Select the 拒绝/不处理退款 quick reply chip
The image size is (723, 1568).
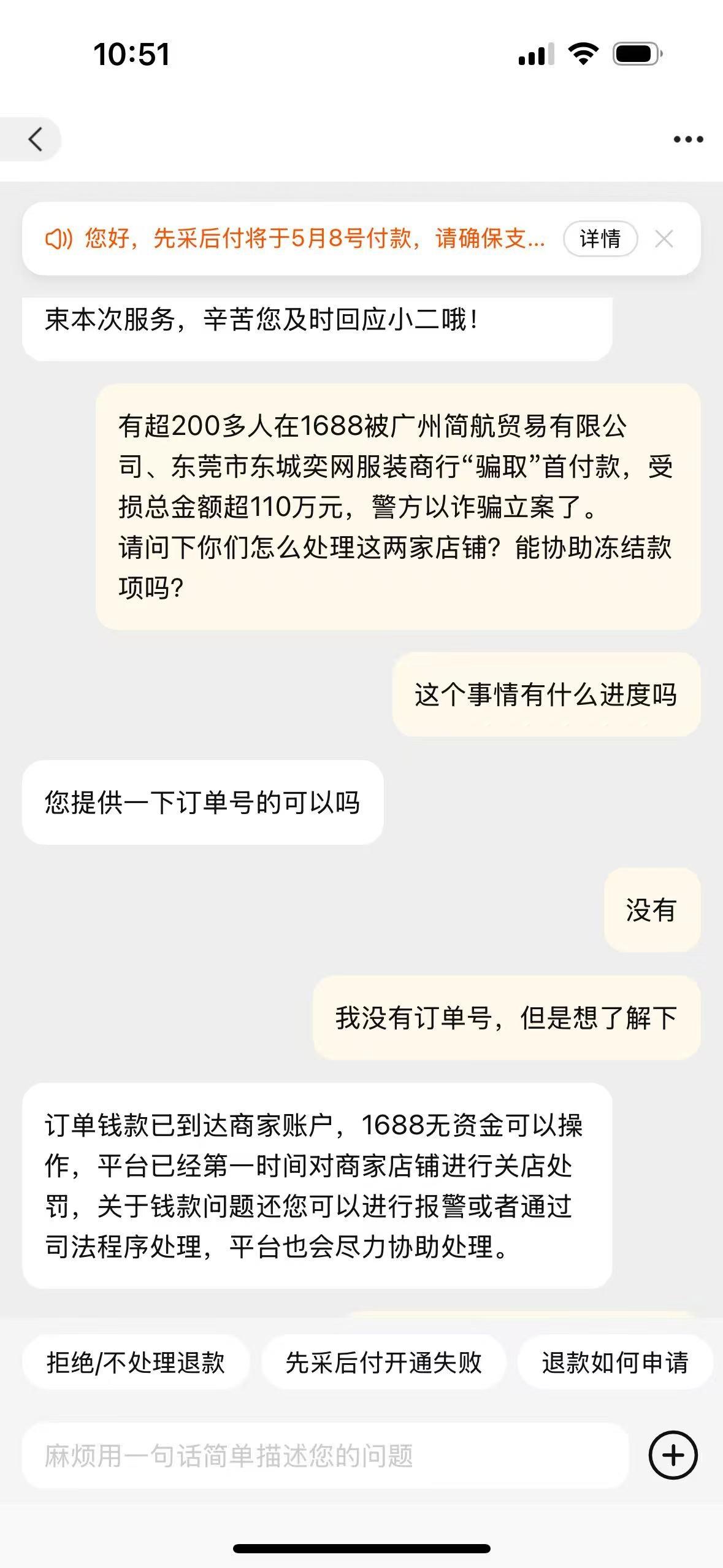tap(136, 1363)
